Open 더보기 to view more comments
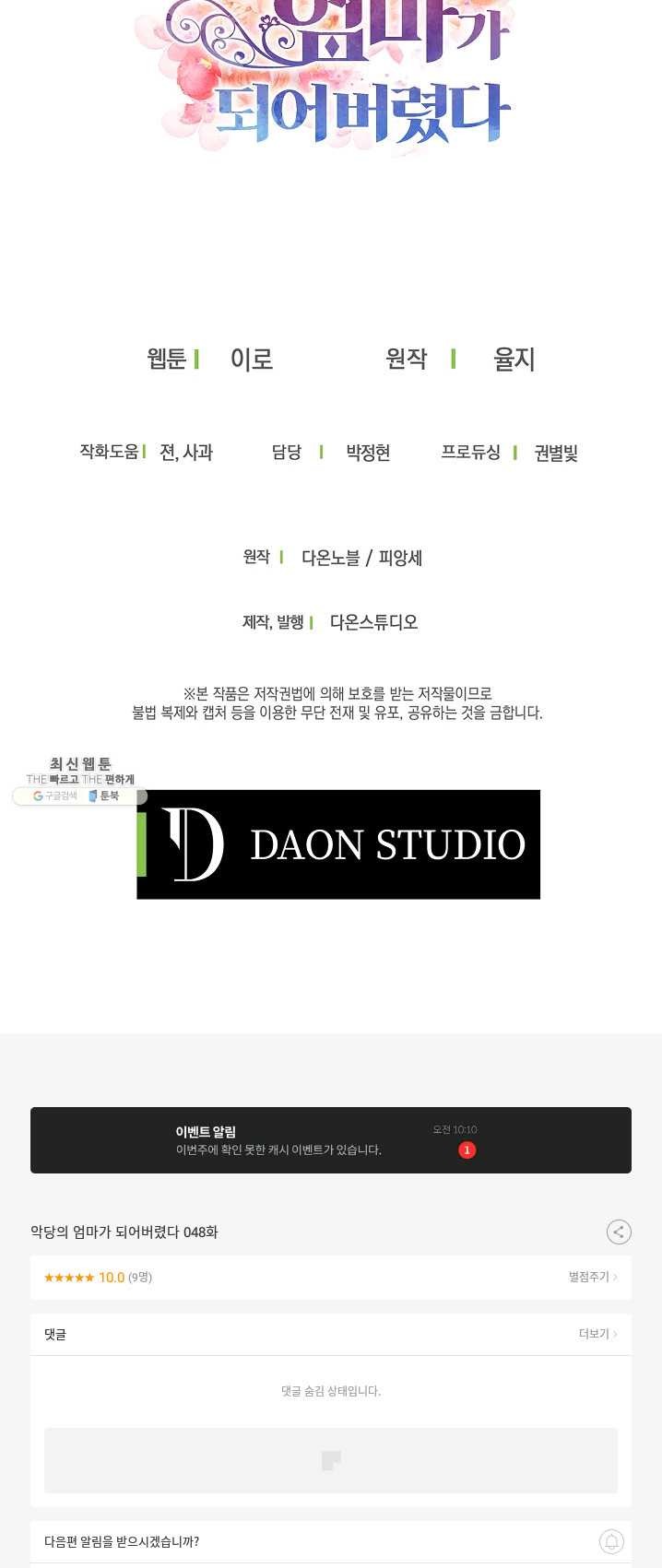 click(597, 1334)
